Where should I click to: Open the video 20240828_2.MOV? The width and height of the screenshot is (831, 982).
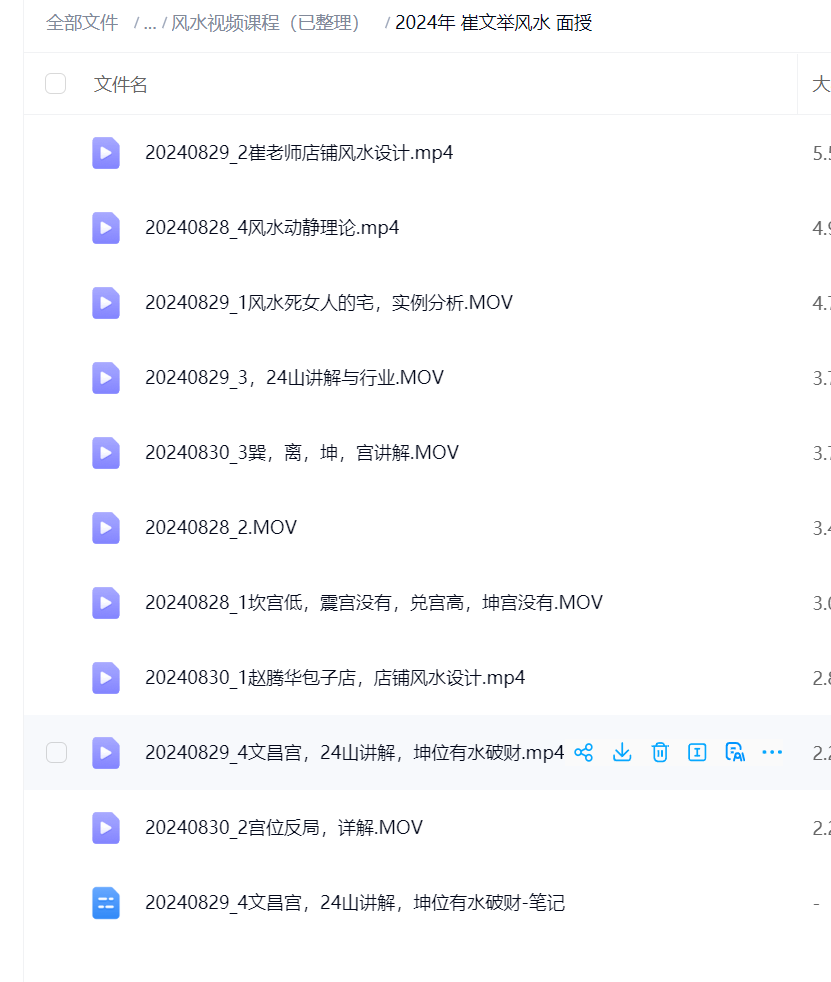(220, 528)
